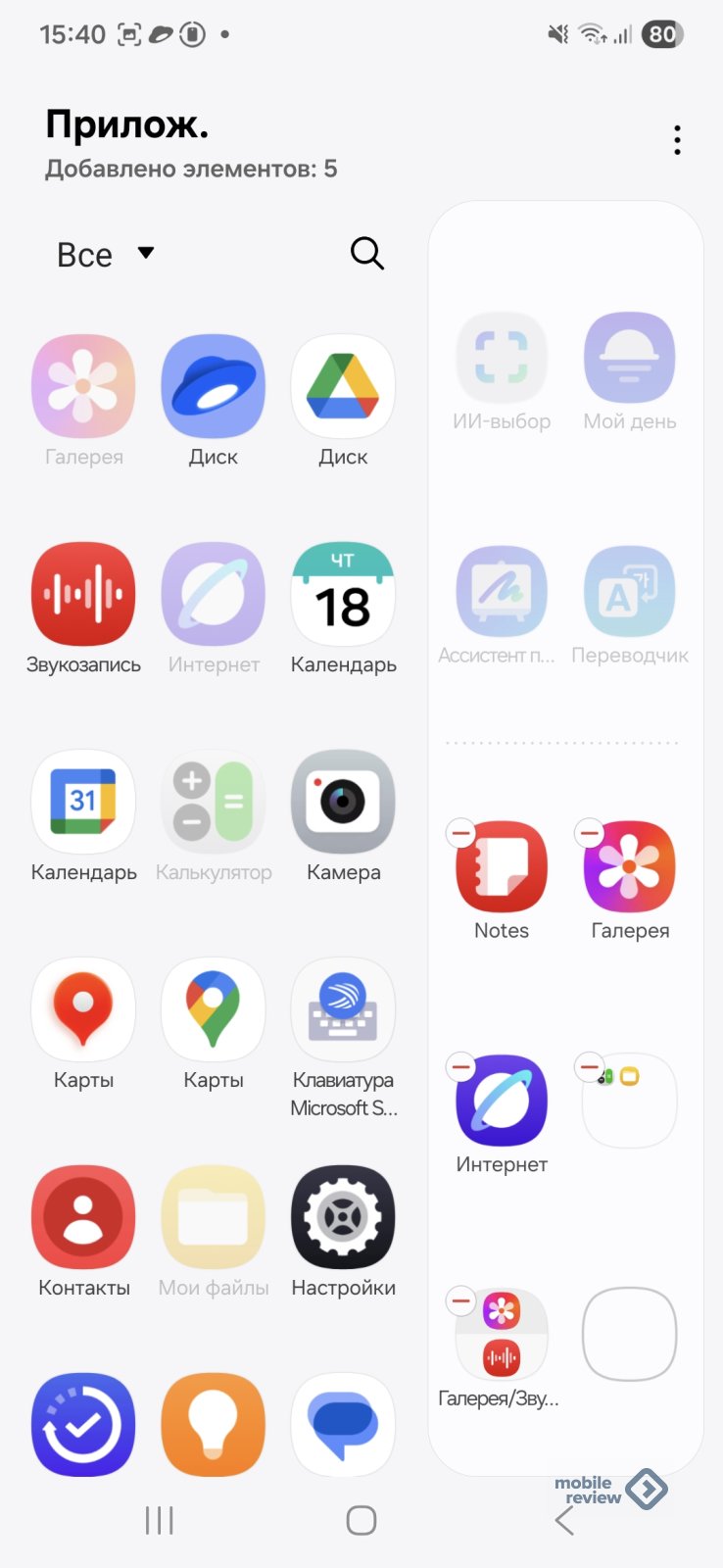The width and height of the screenshot is (723, 1568).
Task: Remove Галерея from the panel
Action: tap(589, 833)
